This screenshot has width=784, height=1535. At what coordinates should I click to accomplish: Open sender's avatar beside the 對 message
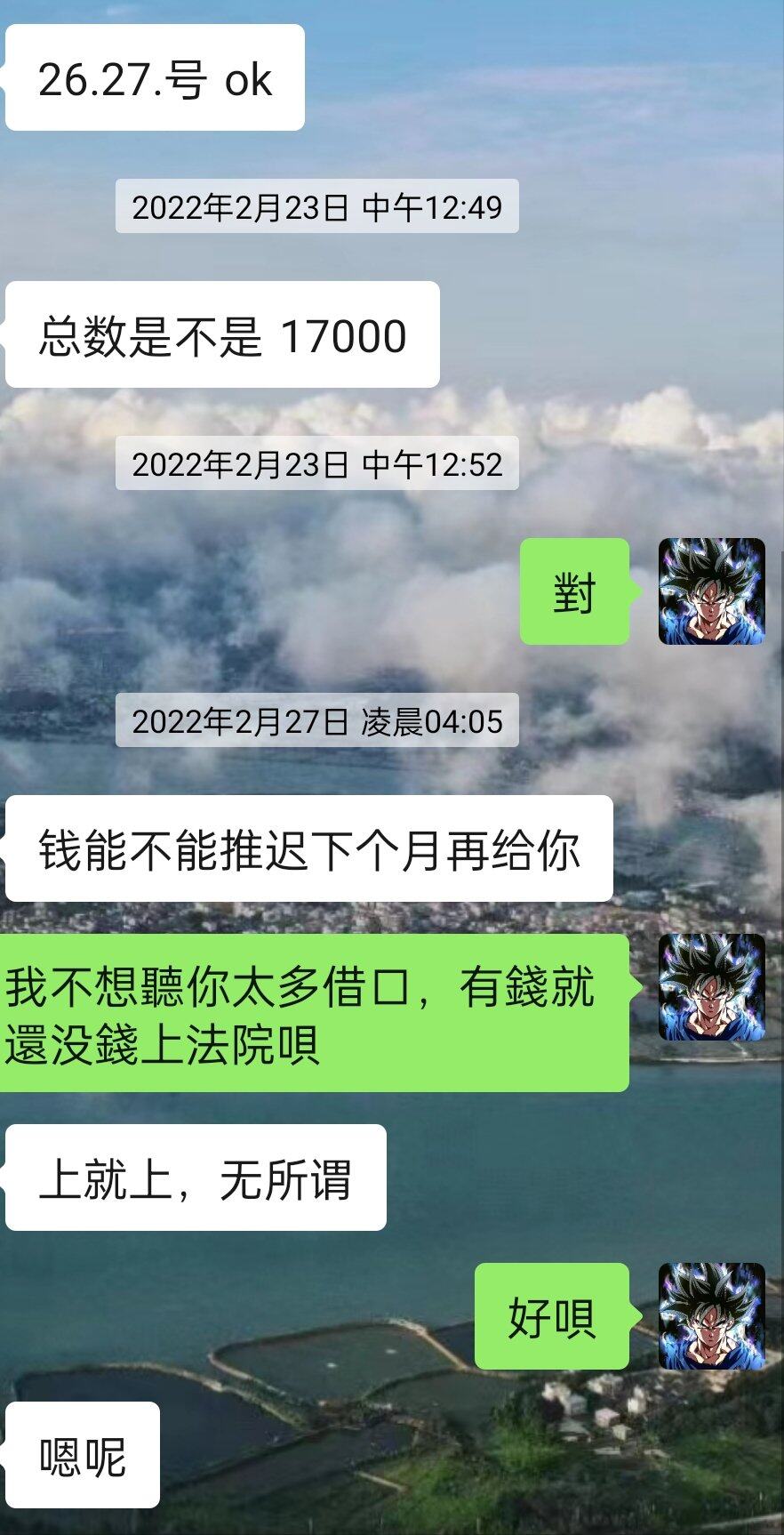[x=711, y=591]
